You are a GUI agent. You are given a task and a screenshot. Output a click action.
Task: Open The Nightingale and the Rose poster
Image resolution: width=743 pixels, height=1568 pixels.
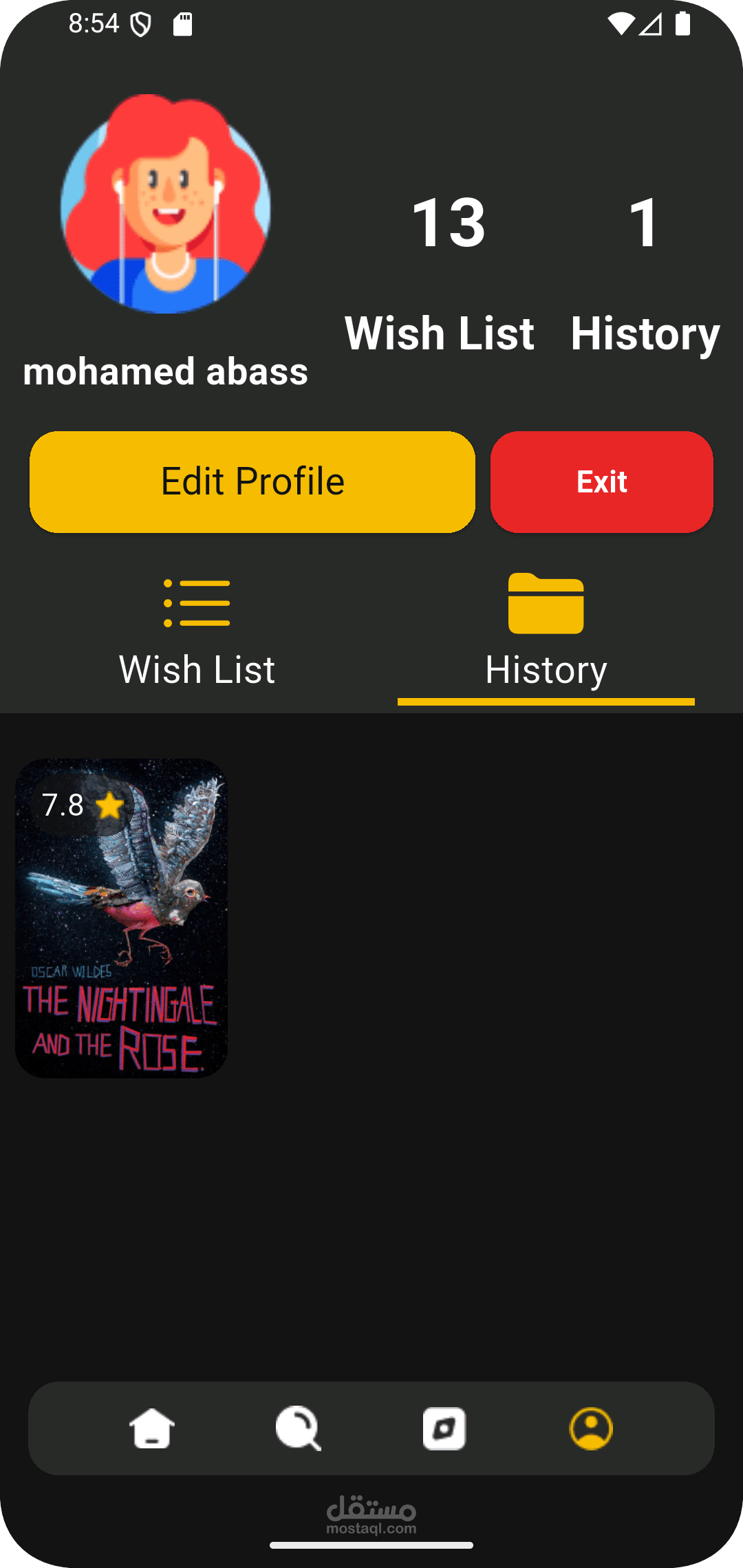[x=121, y=917]
